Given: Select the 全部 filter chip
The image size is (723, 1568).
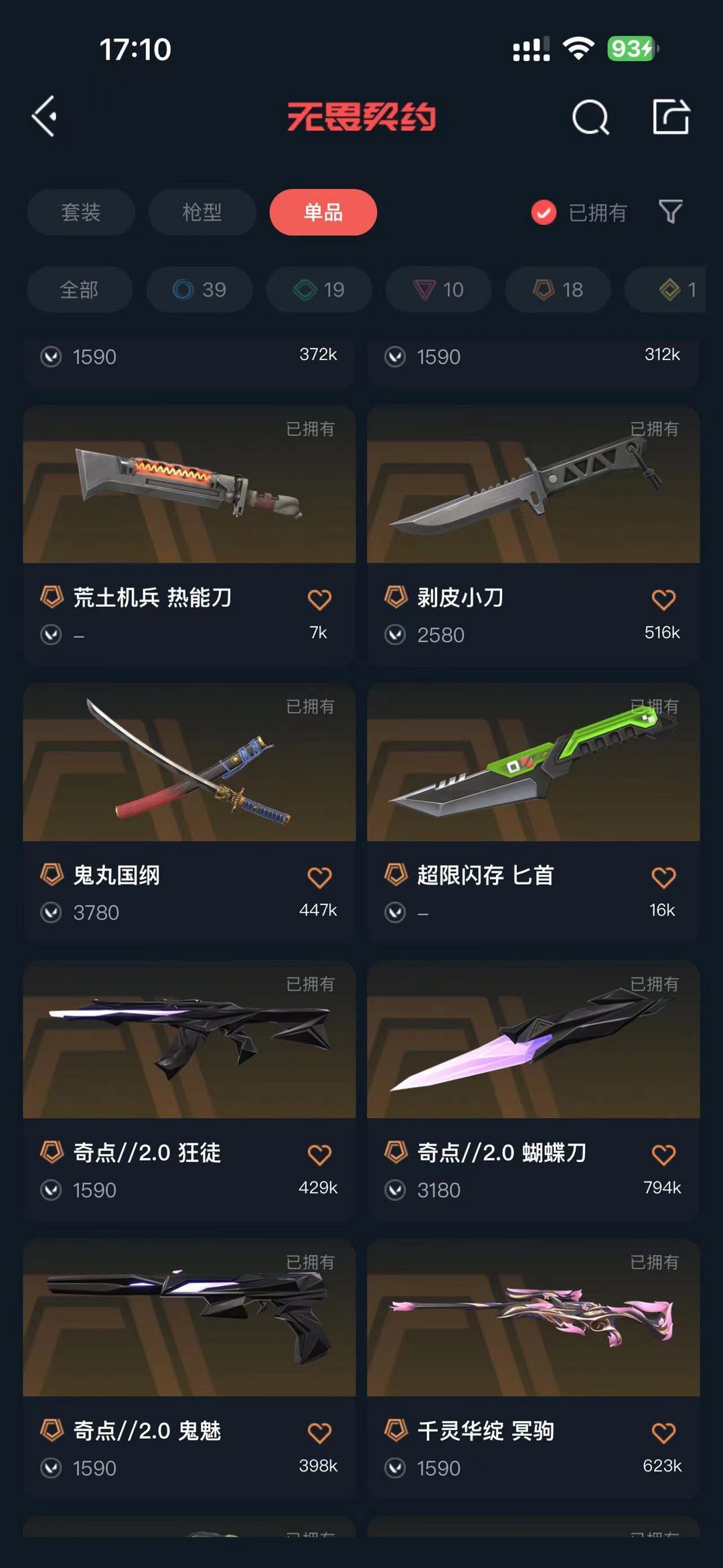Looking at the screenshot, I should click(80, 289).
